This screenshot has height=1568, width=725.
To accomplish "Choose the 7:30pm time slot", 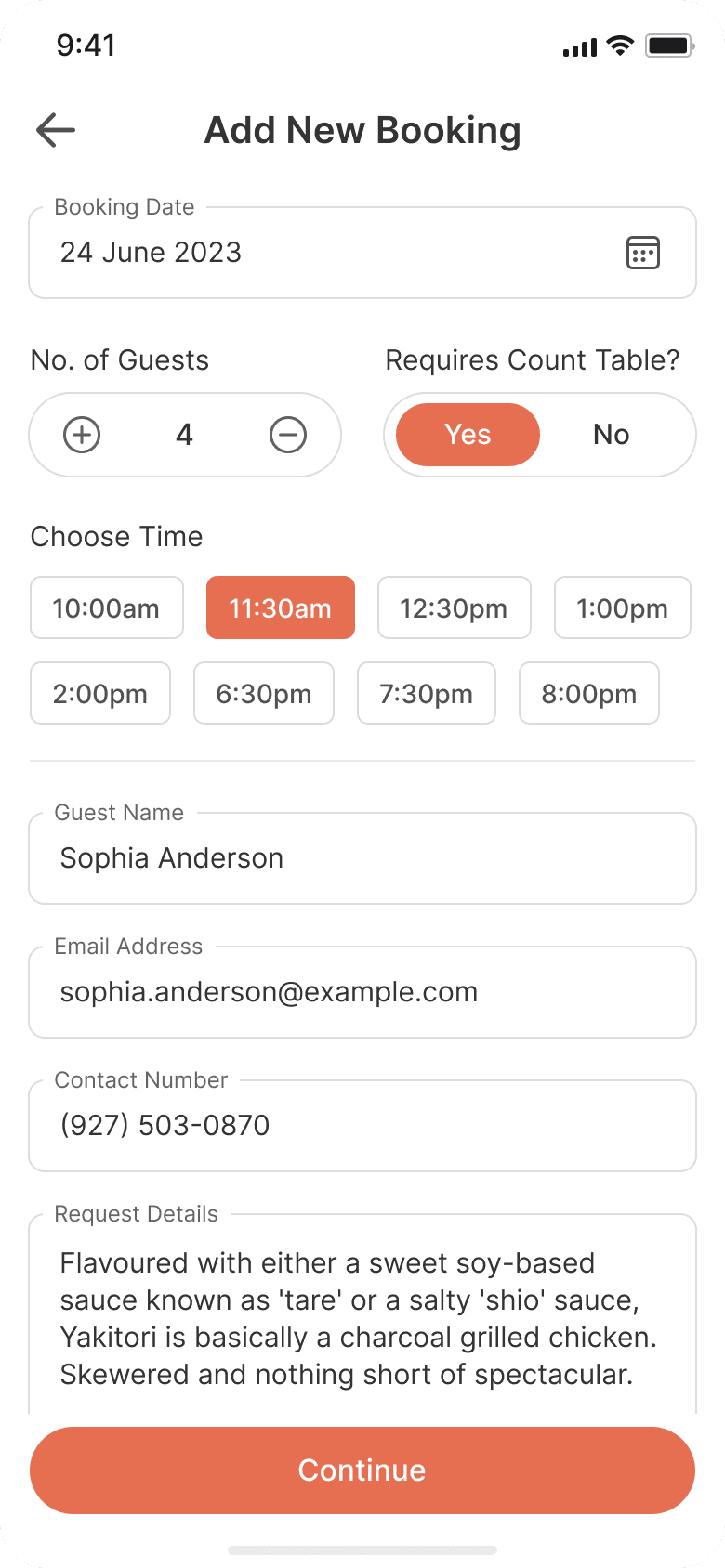I will pos(427,693).
